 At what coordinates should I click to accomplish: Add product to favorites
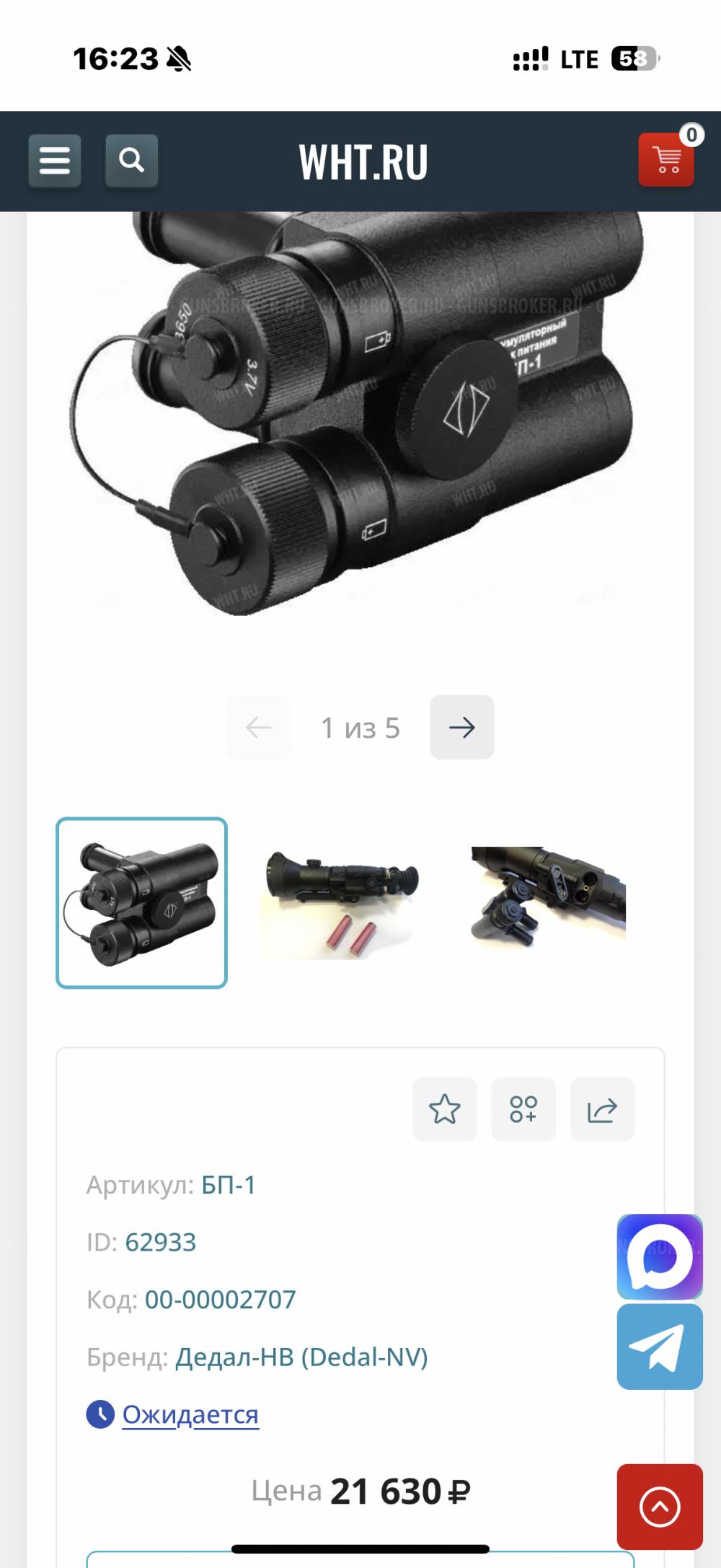(444, 1109)
